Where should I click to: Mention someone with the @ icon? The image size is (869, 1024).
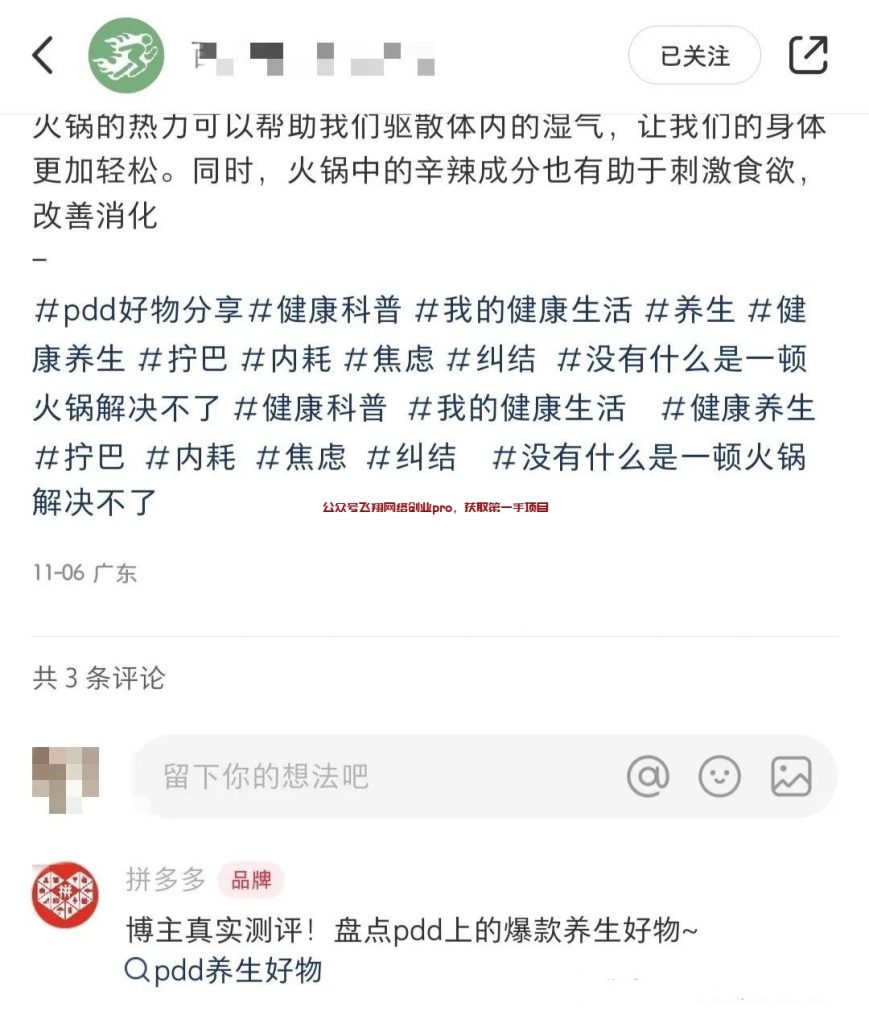[x=648, y=776]
